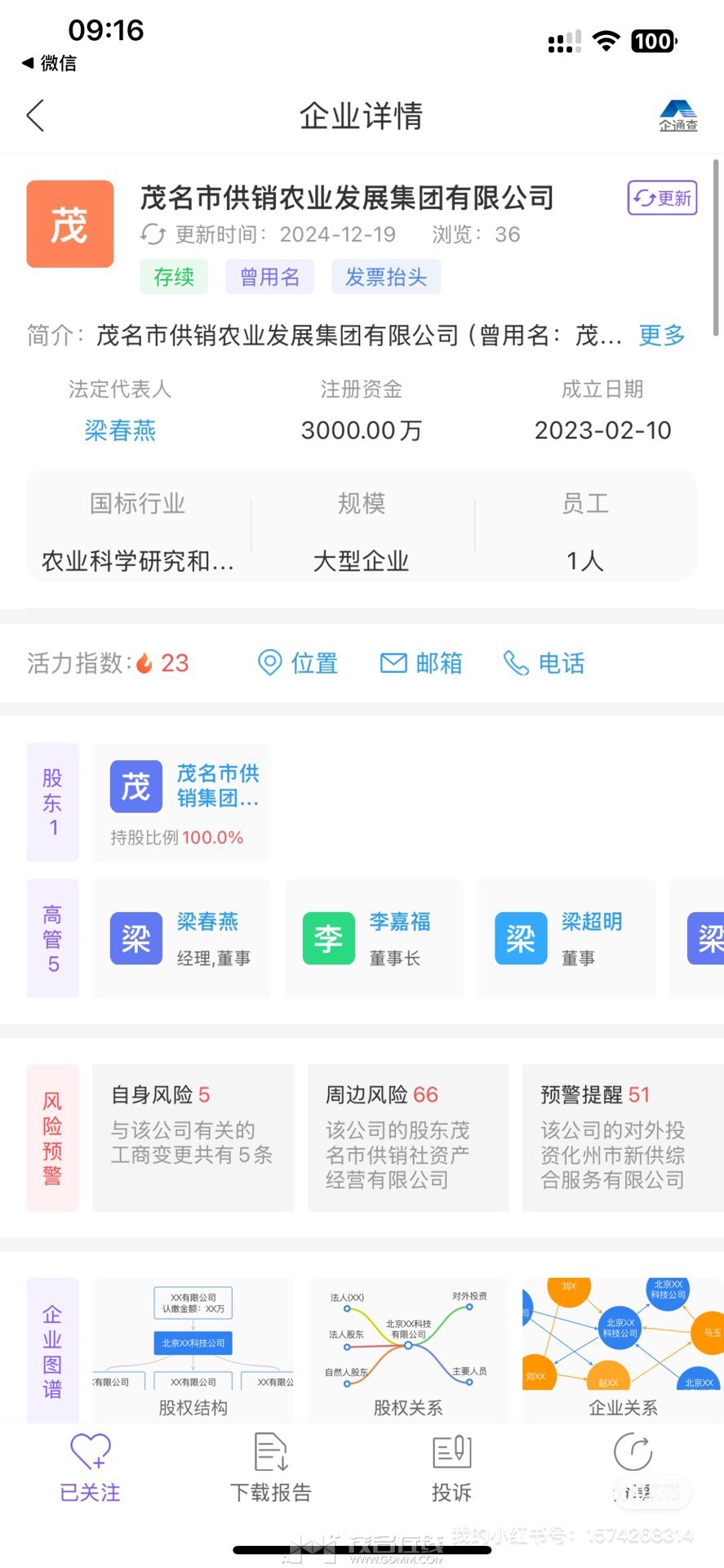Show the company 邮箱
The image size is (724, 1568).
(x=421, y=663)
